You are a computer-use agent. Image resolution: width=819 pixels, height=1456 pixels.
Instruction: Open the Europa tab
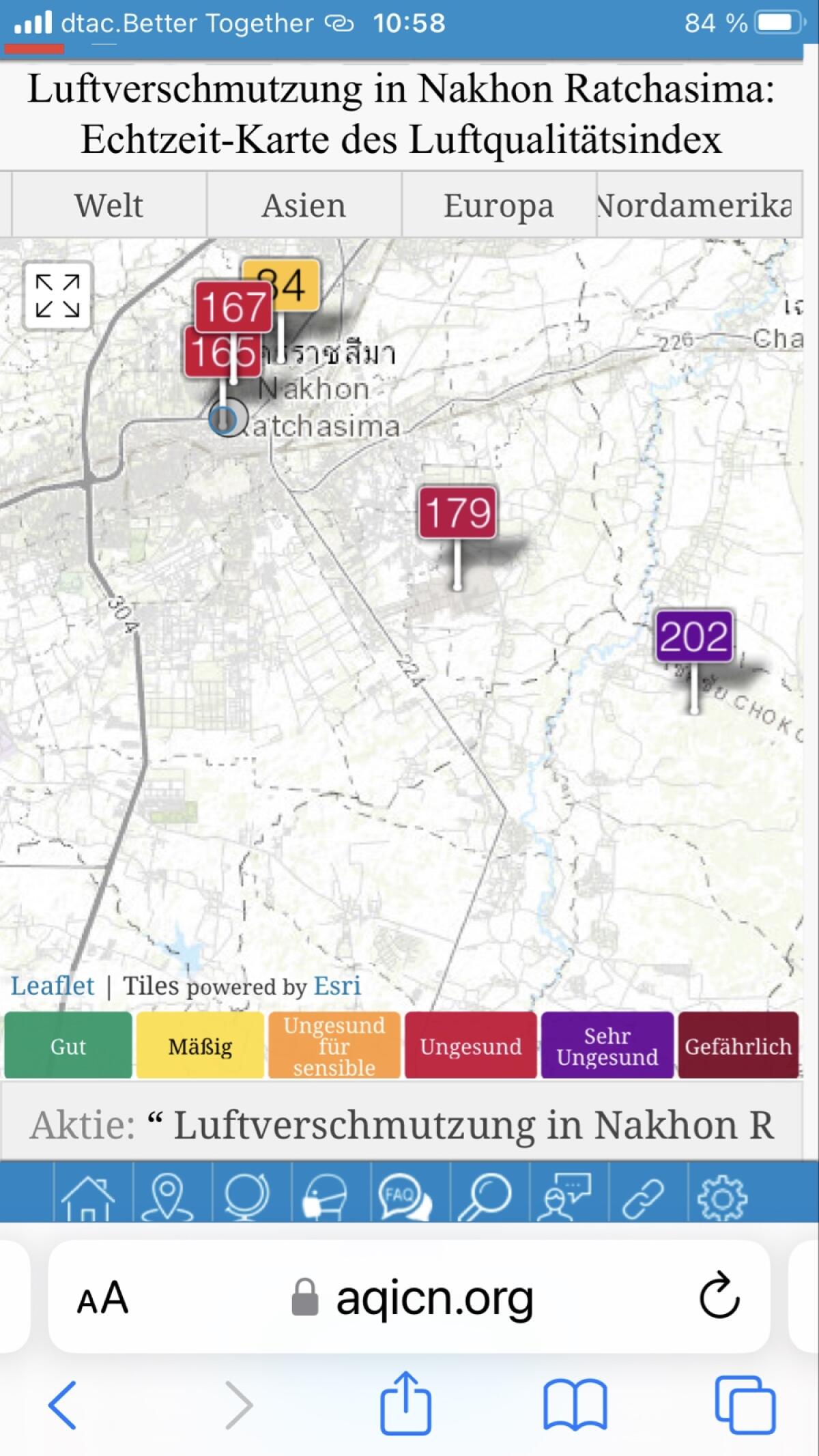(499, 205)
